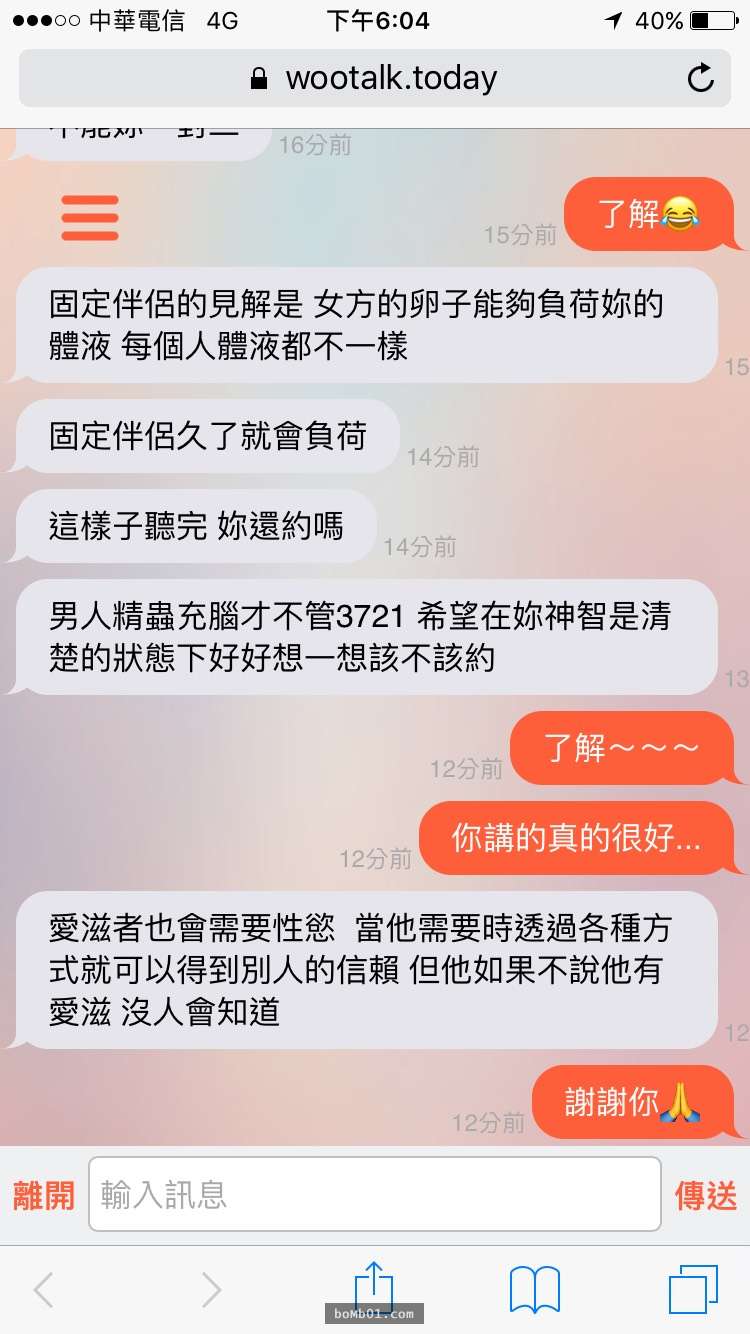The height and width of the screenshot is (1334, 750).
Task: Open the orange hamburger menu
Action: pos(90,217)
